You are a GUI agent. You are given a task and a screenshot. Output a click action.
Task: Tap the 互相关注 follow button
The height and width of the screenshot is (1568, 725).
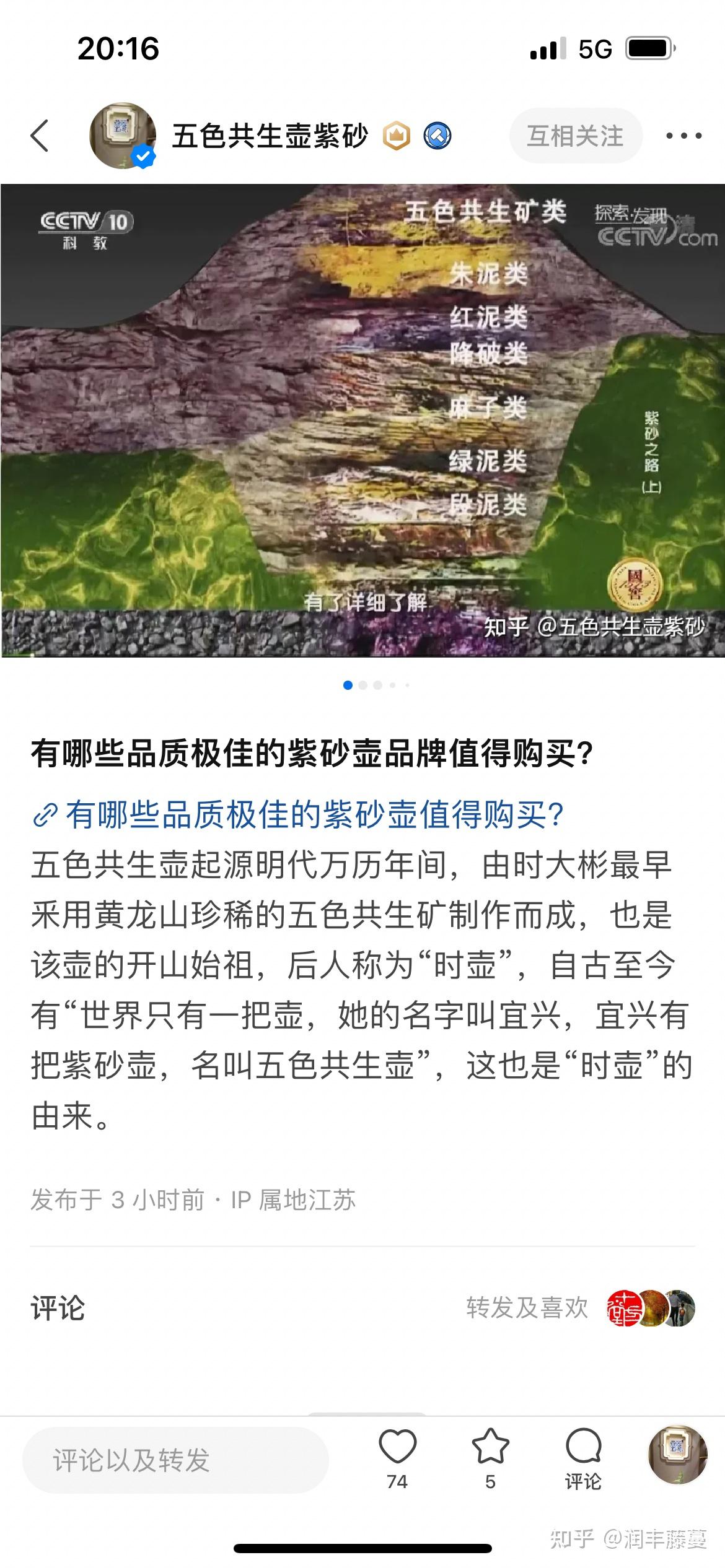[576, 136]
